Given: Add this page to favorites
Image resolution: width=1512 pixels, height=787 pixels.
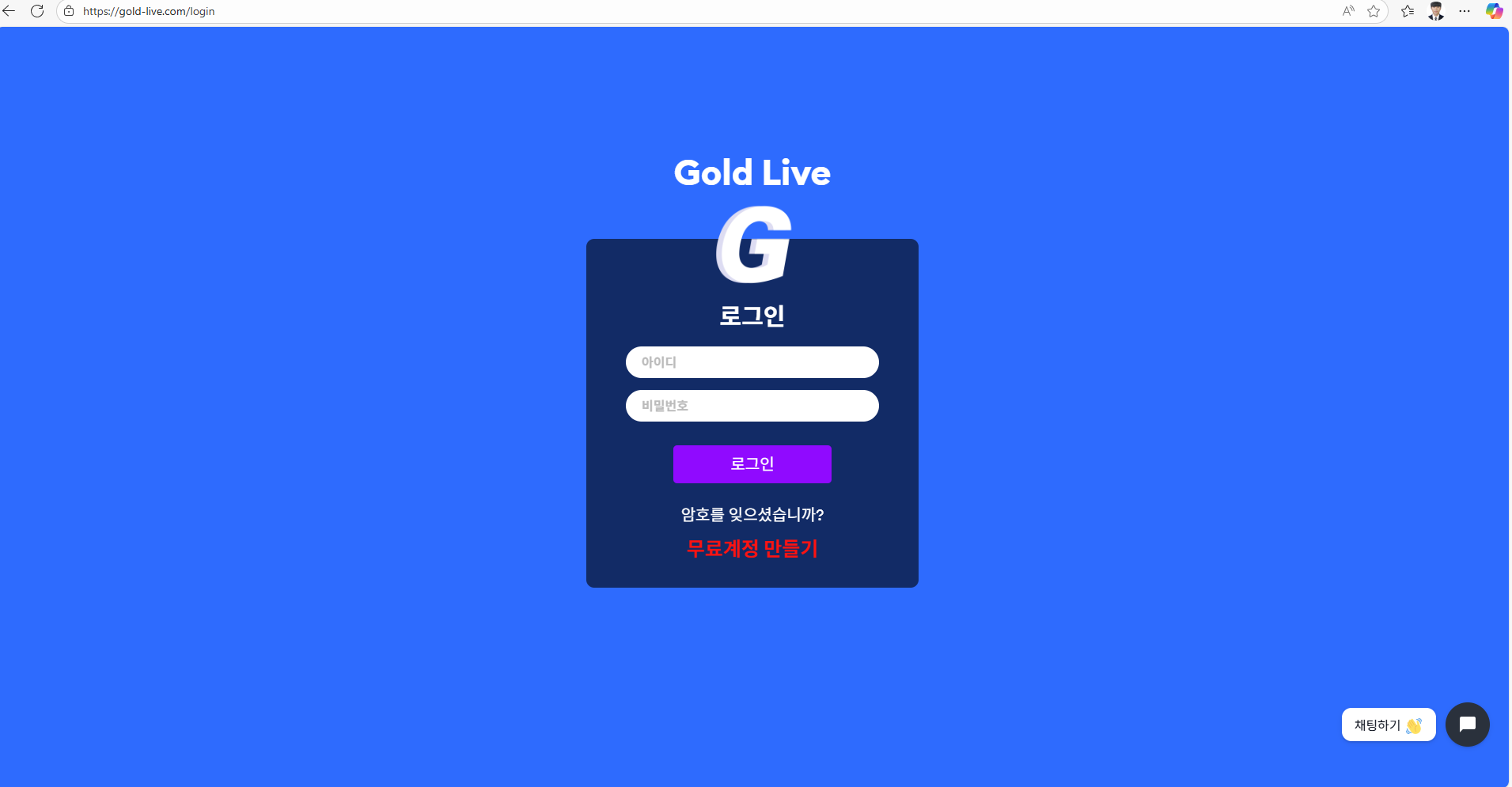Looking at the screenshot, I should [1374, 11].
